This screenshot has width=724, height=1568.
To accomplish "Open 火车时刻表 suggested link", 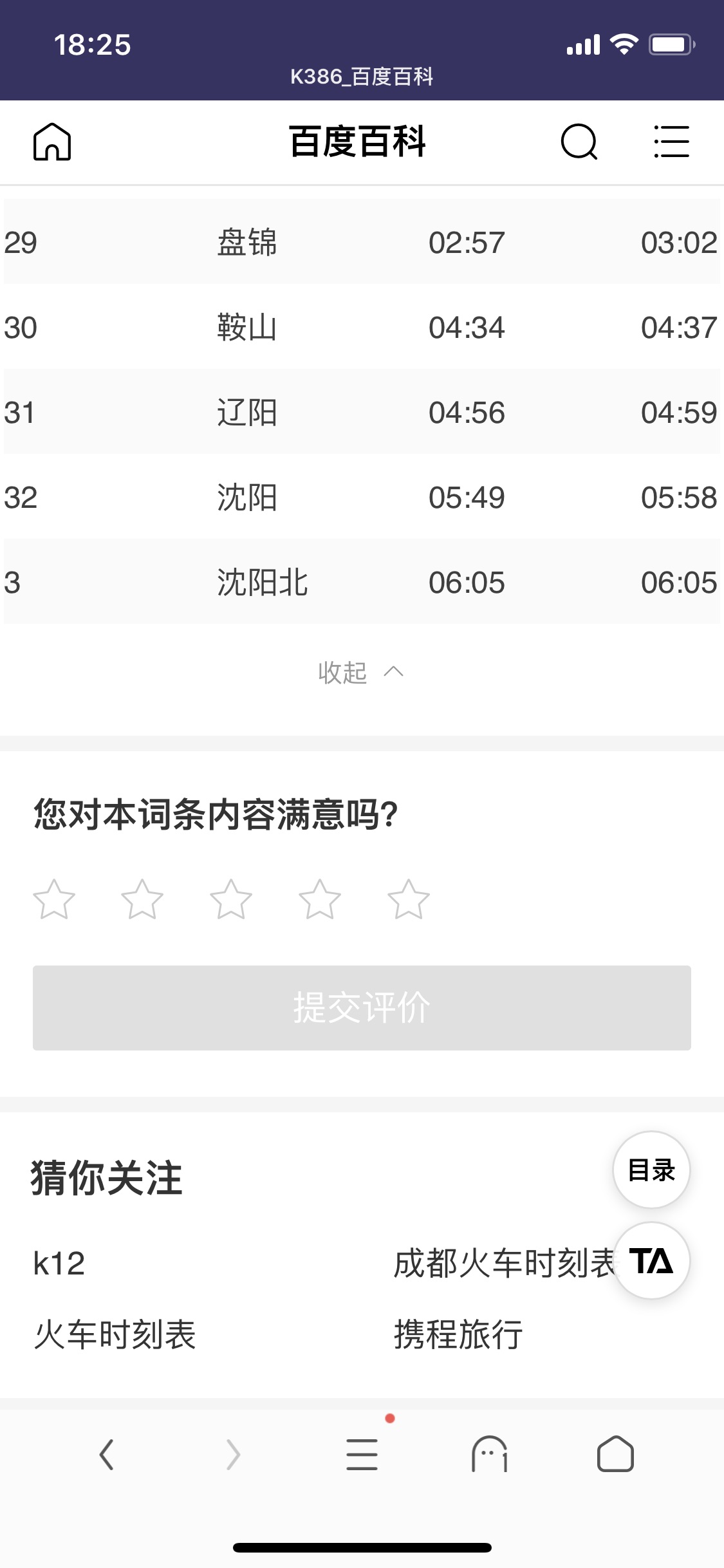I will point(115,1334).
